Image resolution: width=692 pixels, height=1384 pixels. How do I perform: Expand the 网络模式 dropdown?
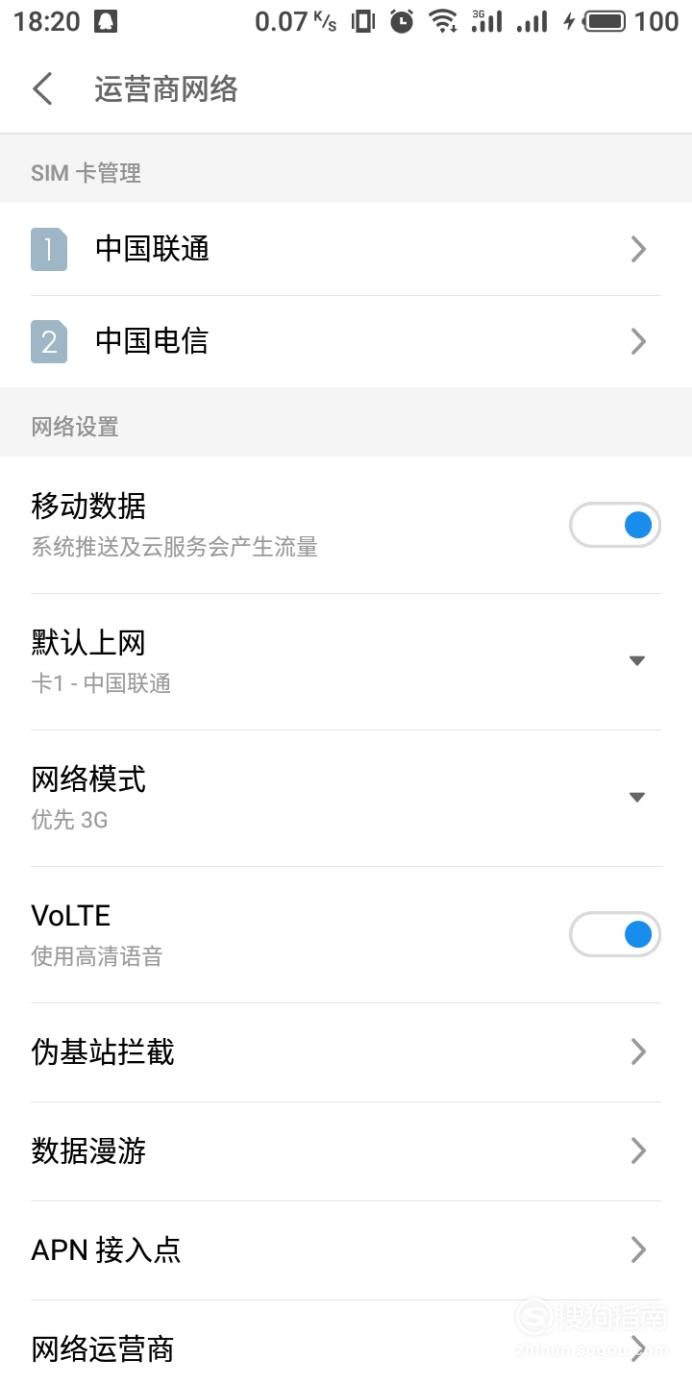[x=346, y=798]
